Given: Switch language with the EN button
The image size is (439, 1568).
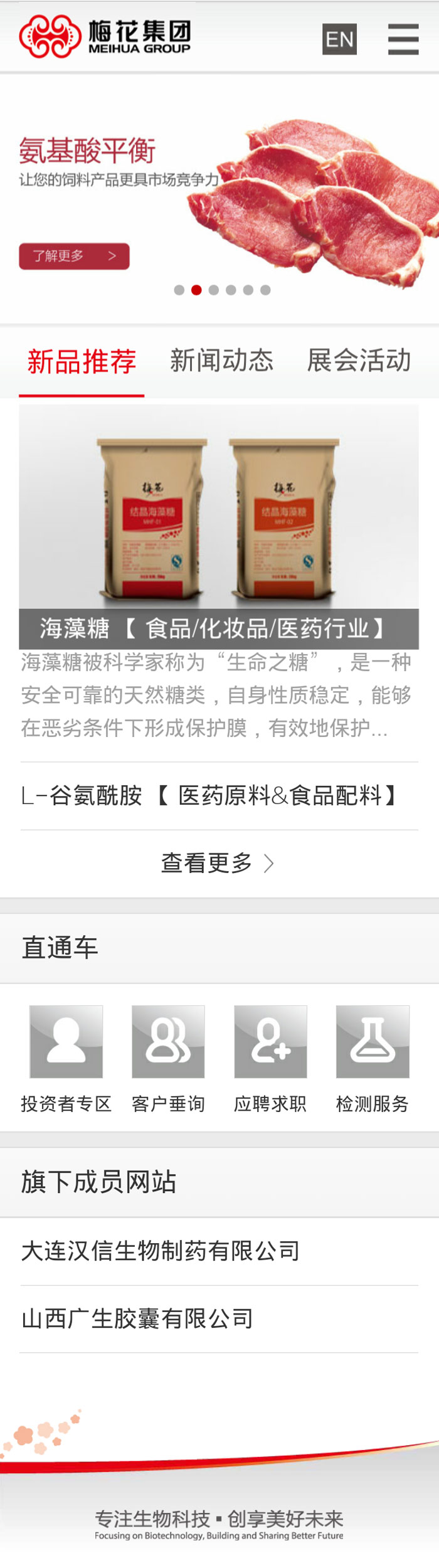Looking at the screenshot, I should [x=339, y=39].
